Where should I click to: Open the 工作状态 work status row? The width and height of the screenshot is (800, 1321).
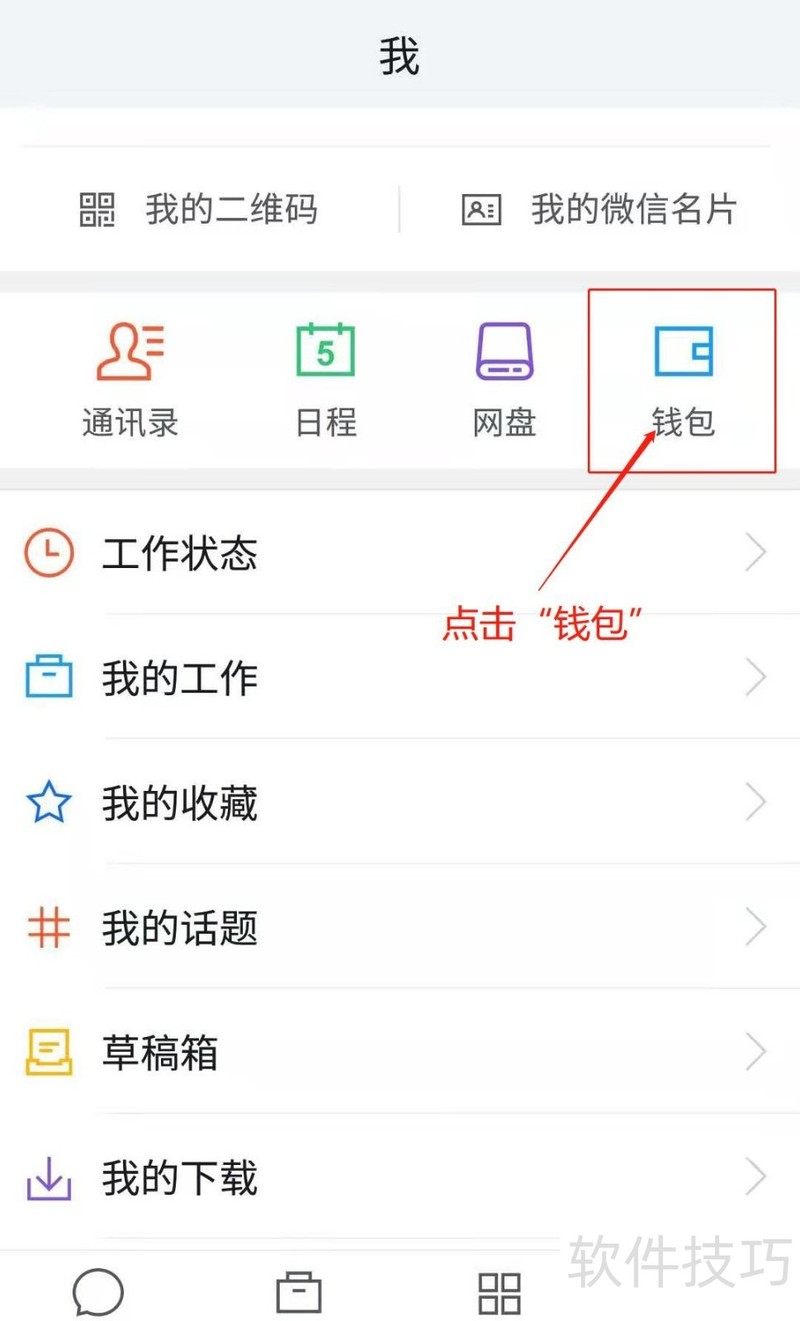pyautogui.click(x=400, y=554)
